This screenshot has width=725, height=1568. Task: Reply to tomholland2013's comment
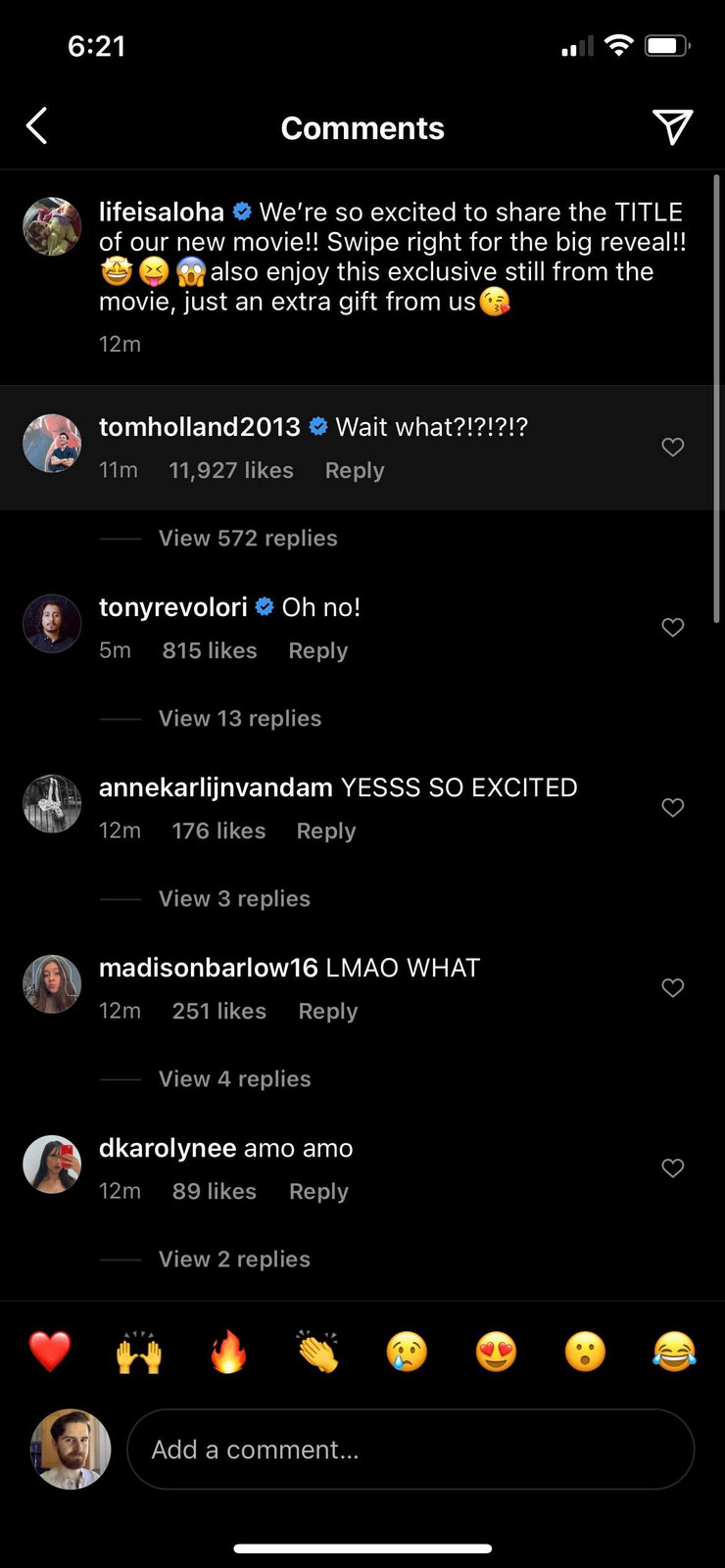pos(354,471)
